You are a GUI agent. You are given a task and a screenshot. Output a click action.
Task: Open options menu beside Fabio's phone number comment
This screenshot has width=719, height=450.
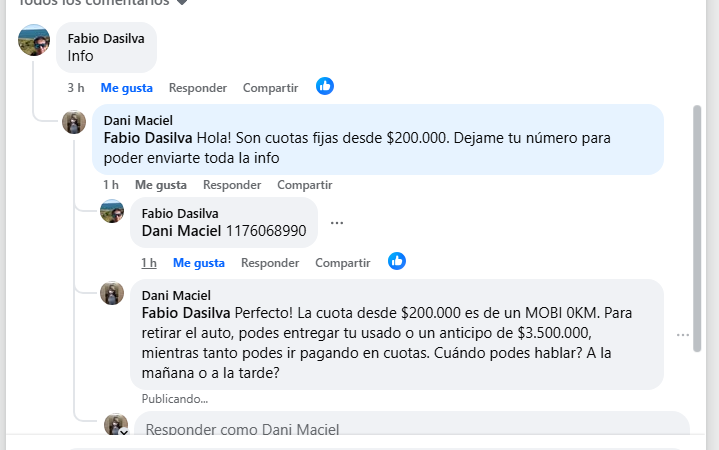point(337,222)
